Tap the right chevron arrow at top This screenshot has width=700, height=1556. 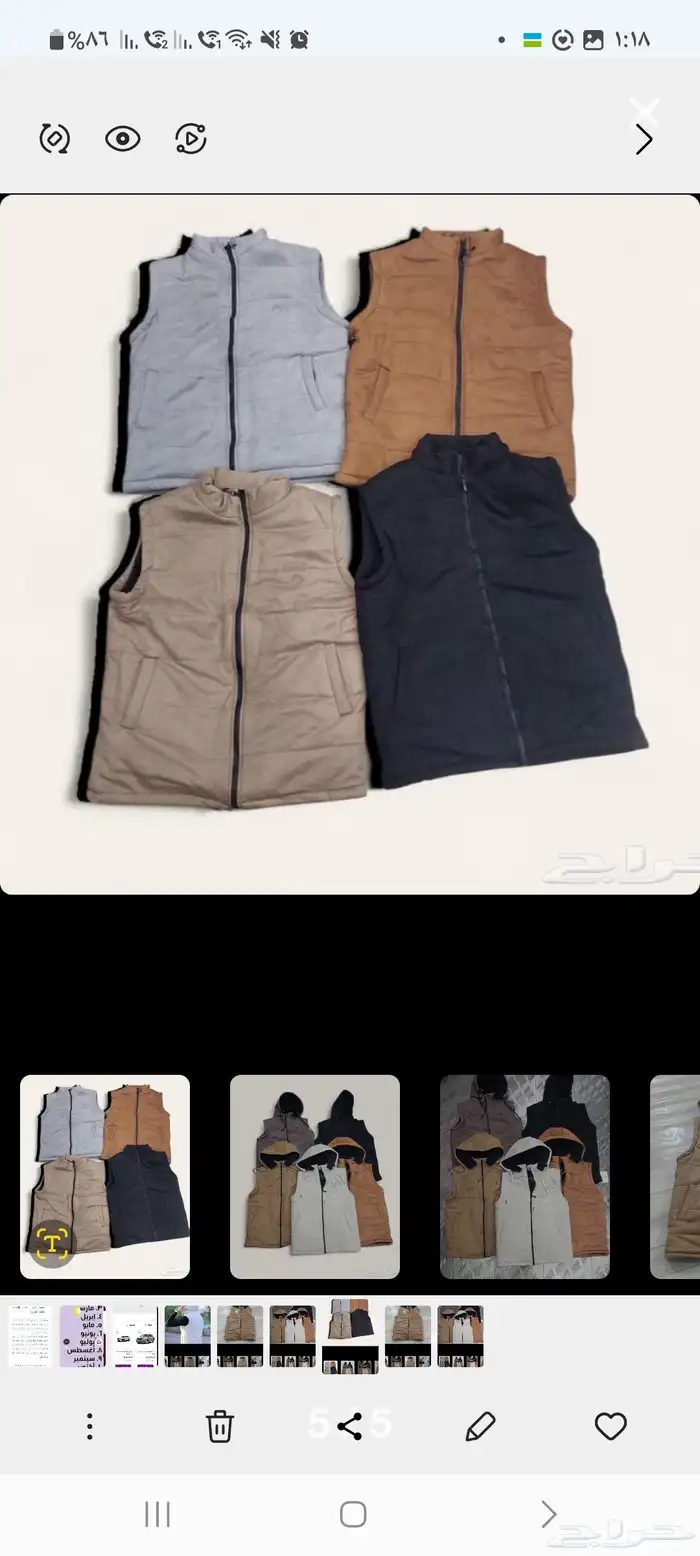pyautogui.click(x=644, y=139)
